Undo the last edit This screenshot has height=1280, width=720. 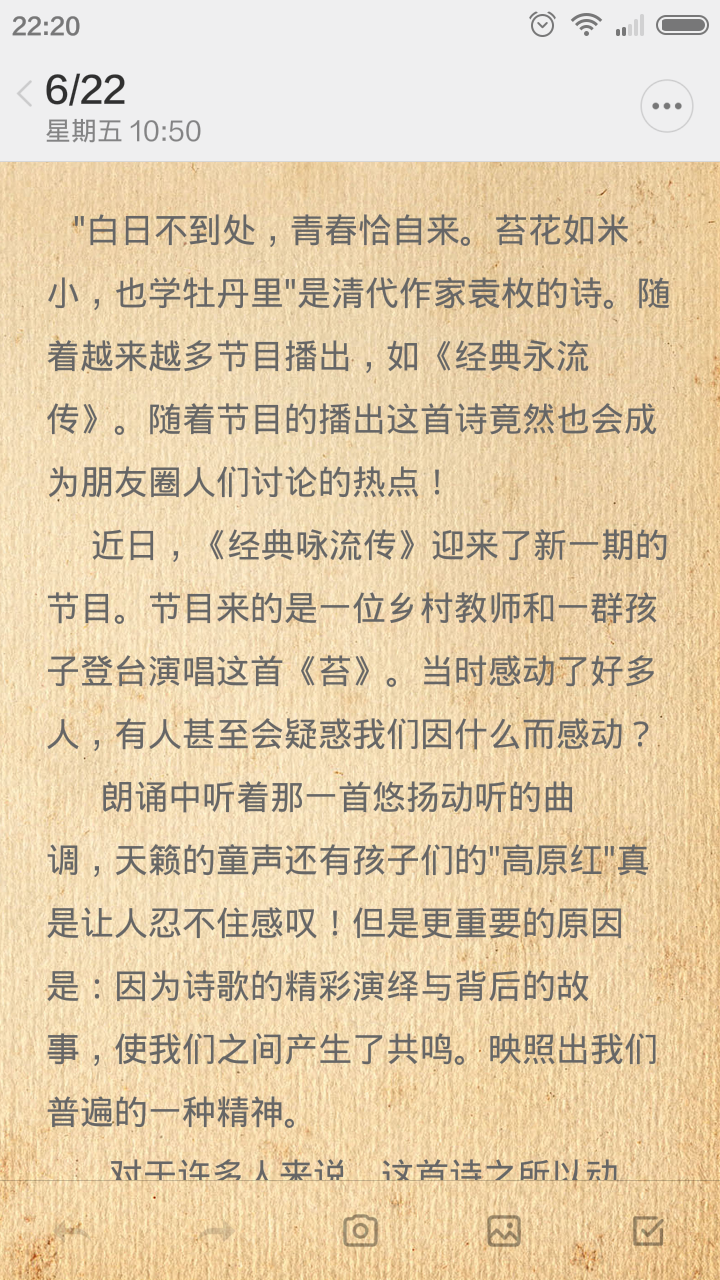coord(72,1231)
